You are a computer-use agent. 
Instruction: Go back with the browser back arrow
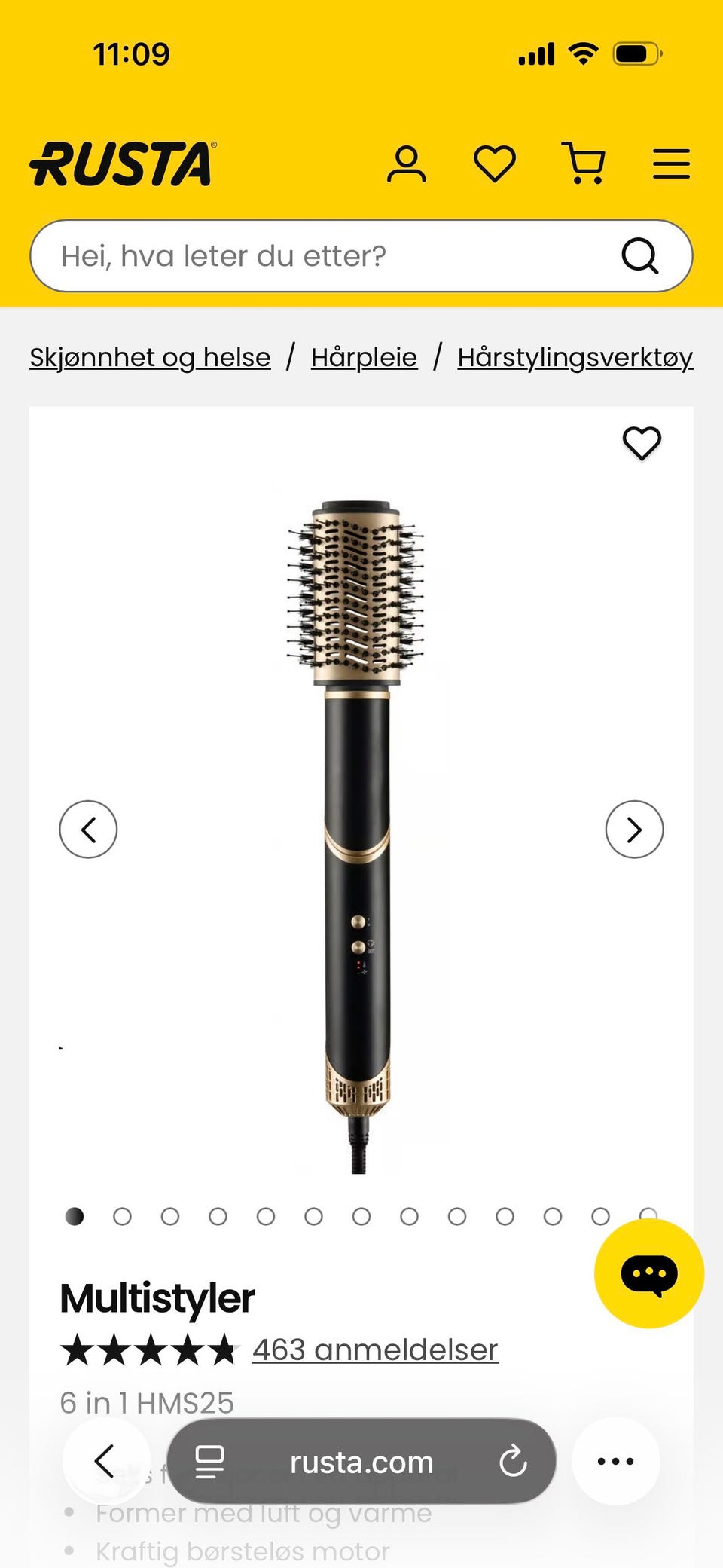tap(105, 1462)
